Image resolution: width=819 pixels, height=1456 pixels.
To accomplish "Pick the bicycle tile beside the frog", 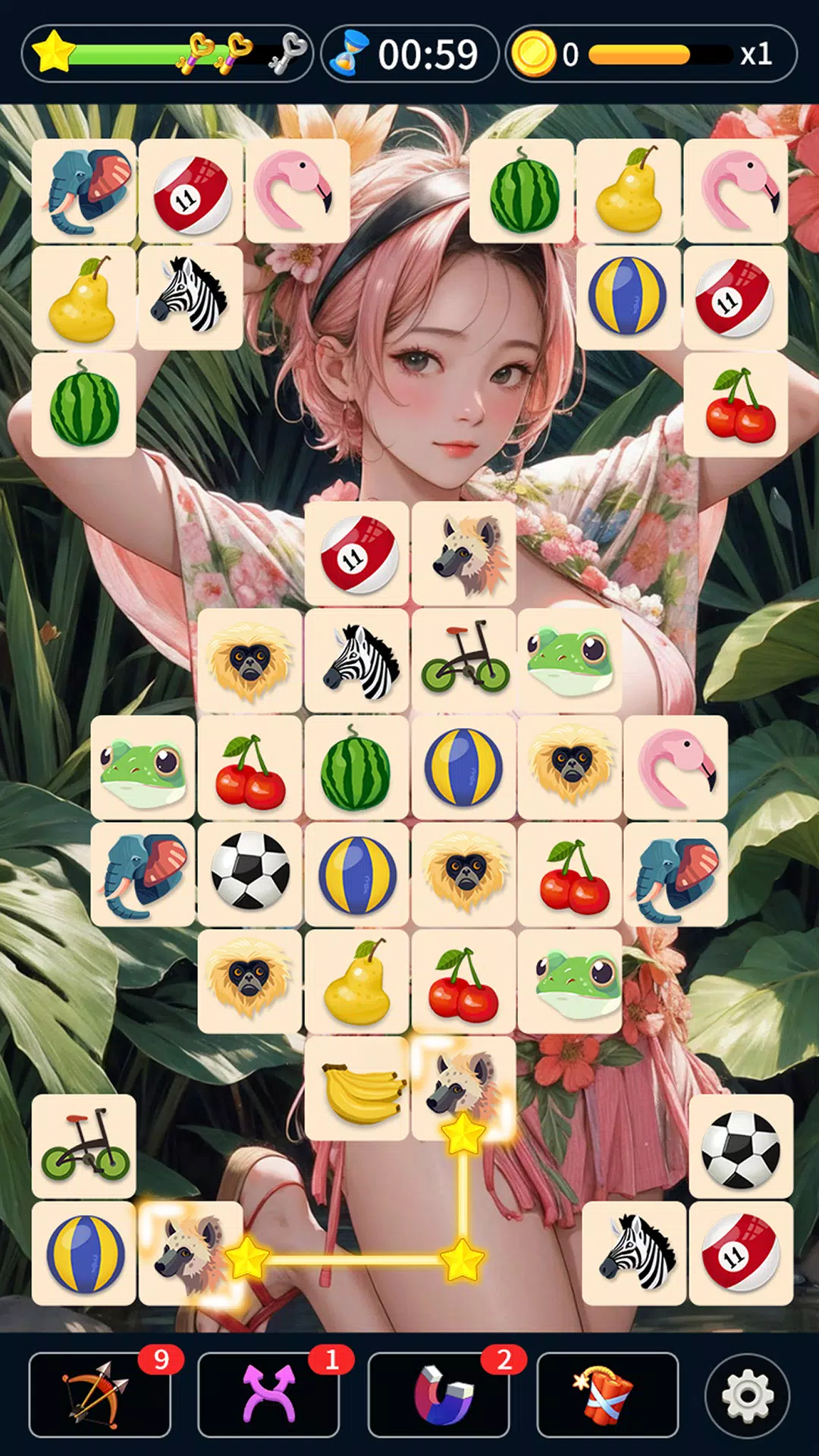I will pos(463,661).
